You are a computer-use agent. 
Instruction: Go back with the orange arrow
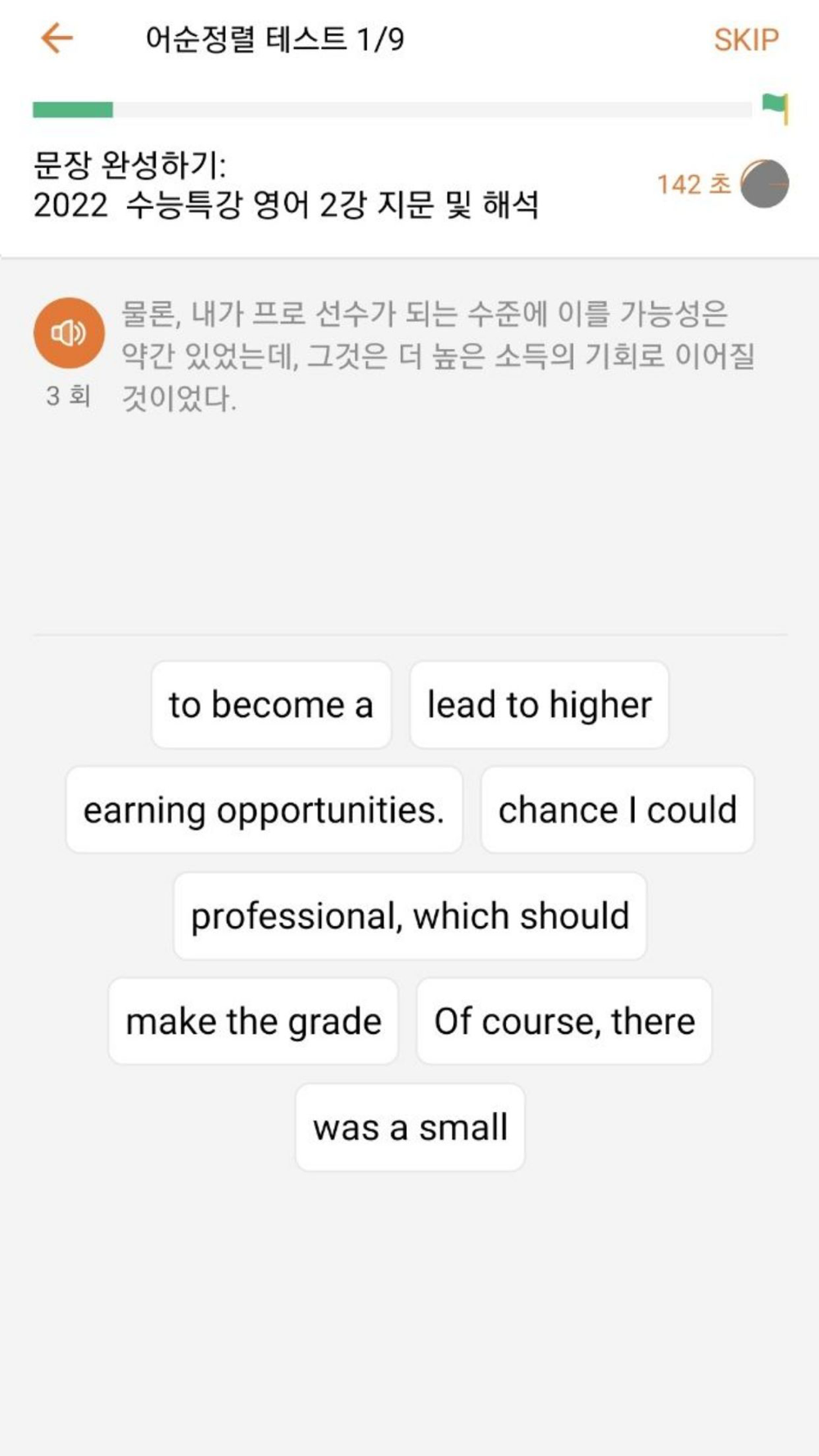[x=57, y=38]
